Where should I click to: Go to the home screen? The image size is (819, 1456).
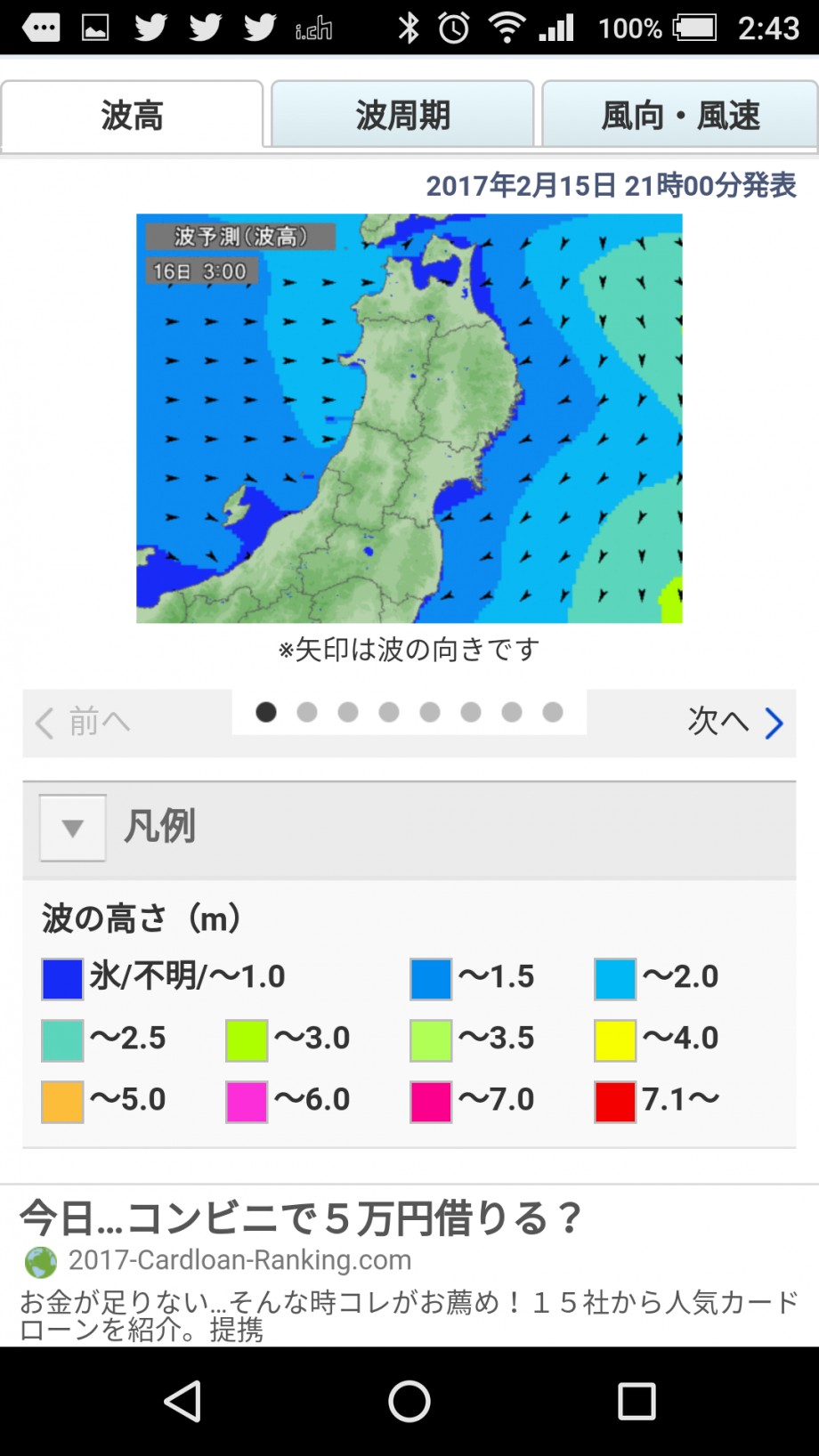tap(409, 1402)
